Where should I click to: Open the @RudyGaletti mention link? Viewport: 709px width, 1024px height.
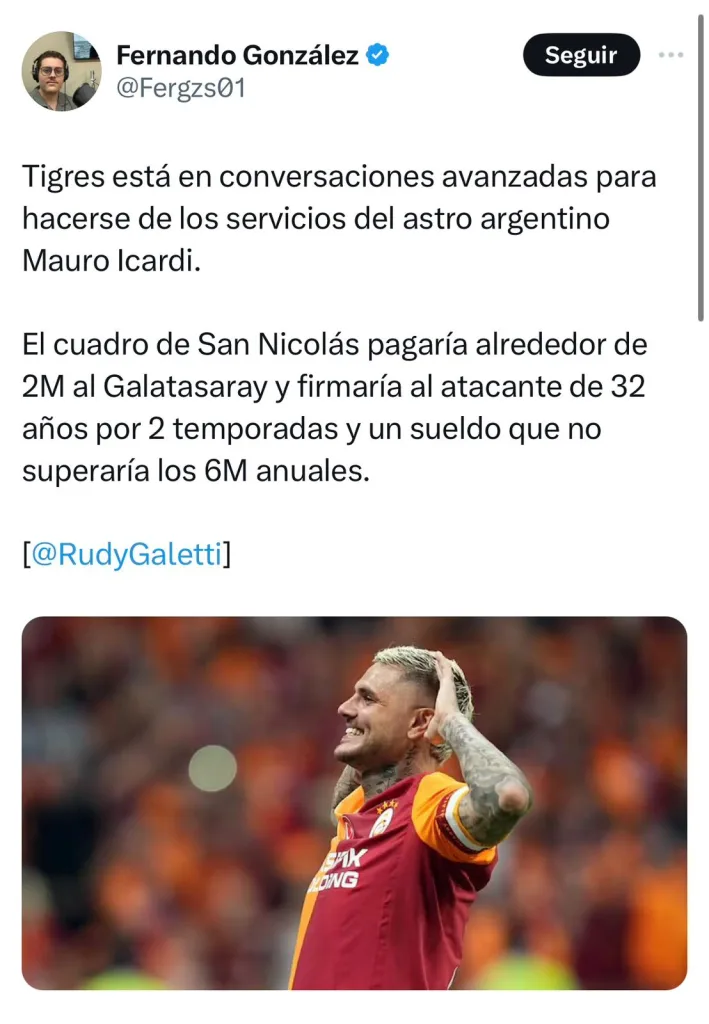[126, 555]
